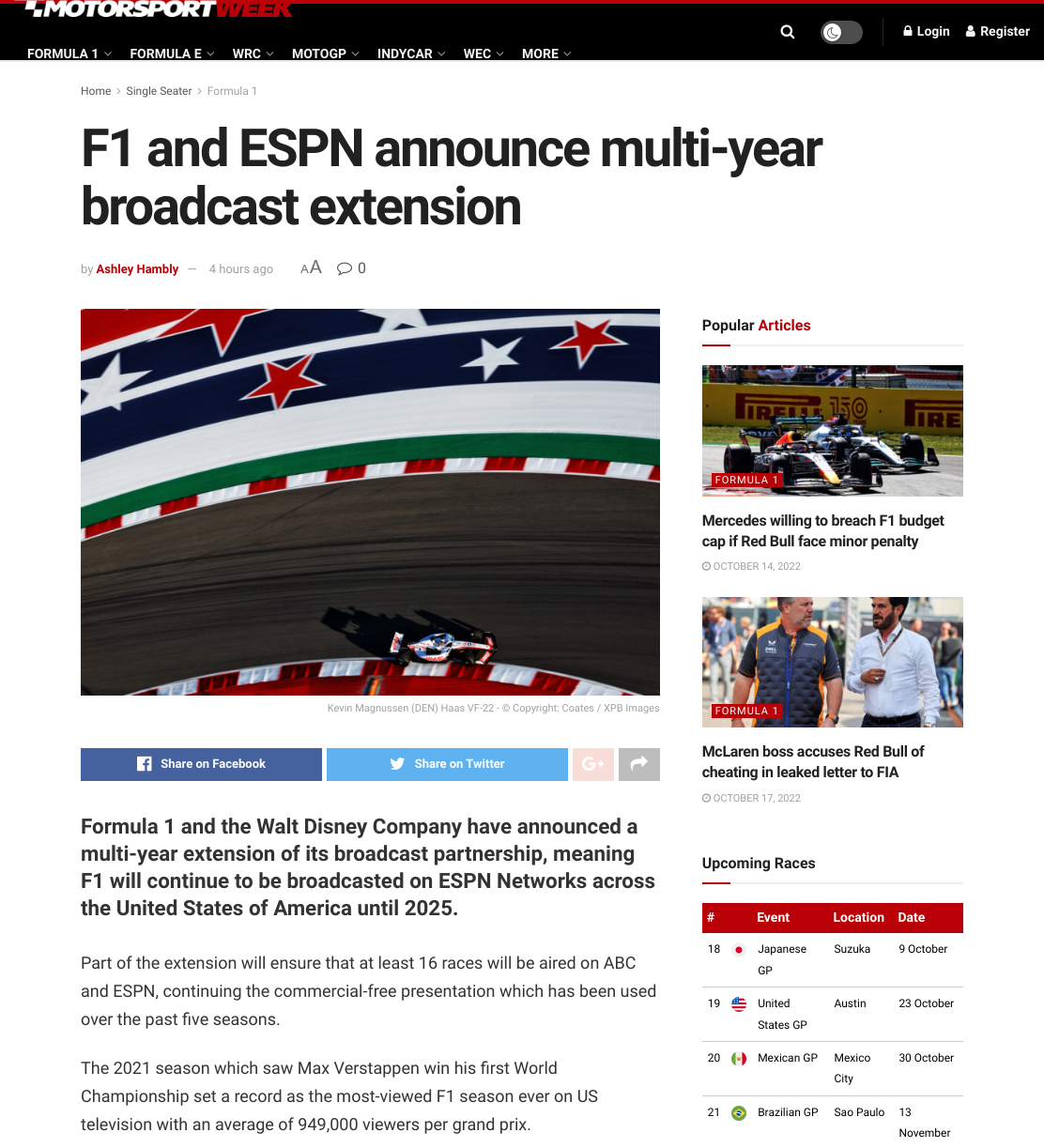Viewport: 1044px width, 1148px height.
Task: Open Single Seater breadcrumb
Action: pos(159,91)
